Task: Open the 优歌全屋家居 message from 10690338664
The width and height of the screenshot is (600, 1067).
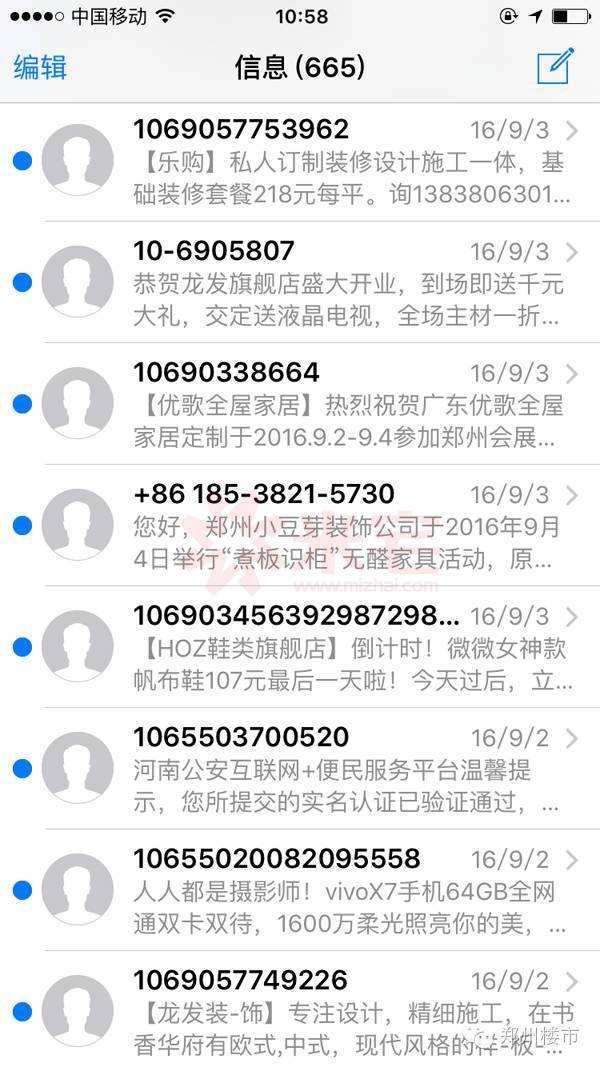Action: [x=300, y=404]
